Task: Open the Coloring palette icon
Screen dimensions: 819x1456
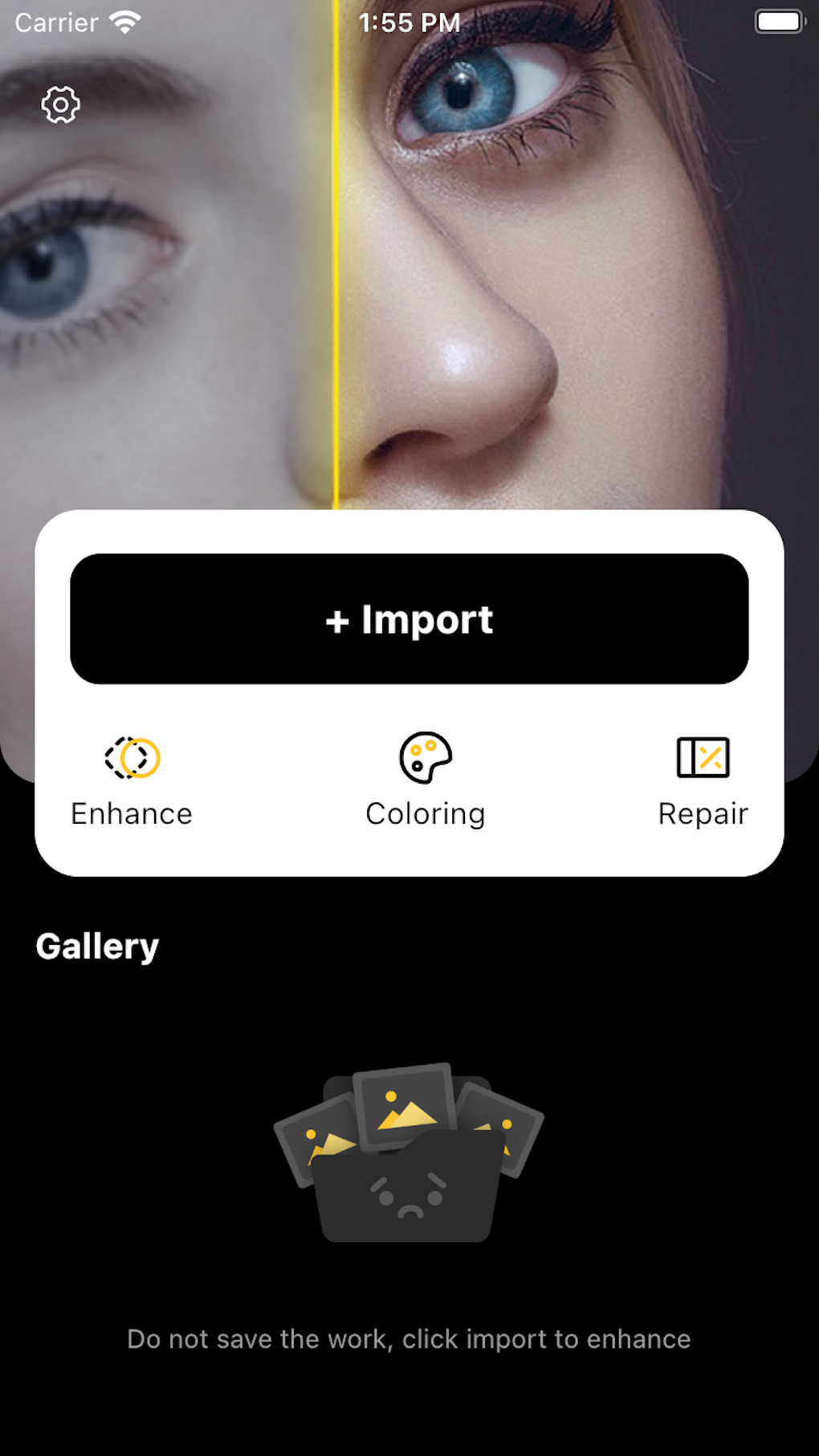Action: 425,757
